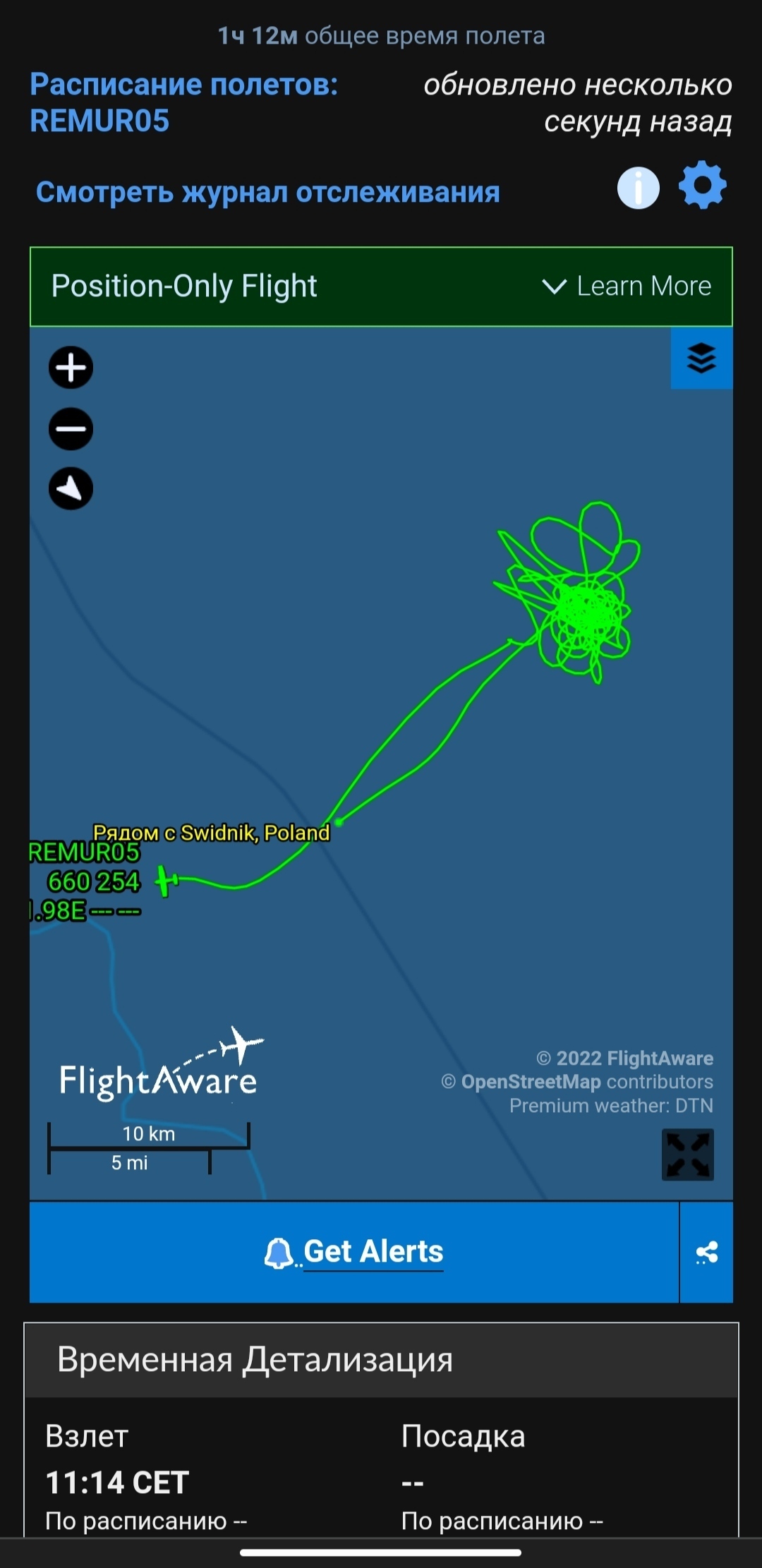
Task: Expand the map to fullscreen
Action: tap(687, 1155)
